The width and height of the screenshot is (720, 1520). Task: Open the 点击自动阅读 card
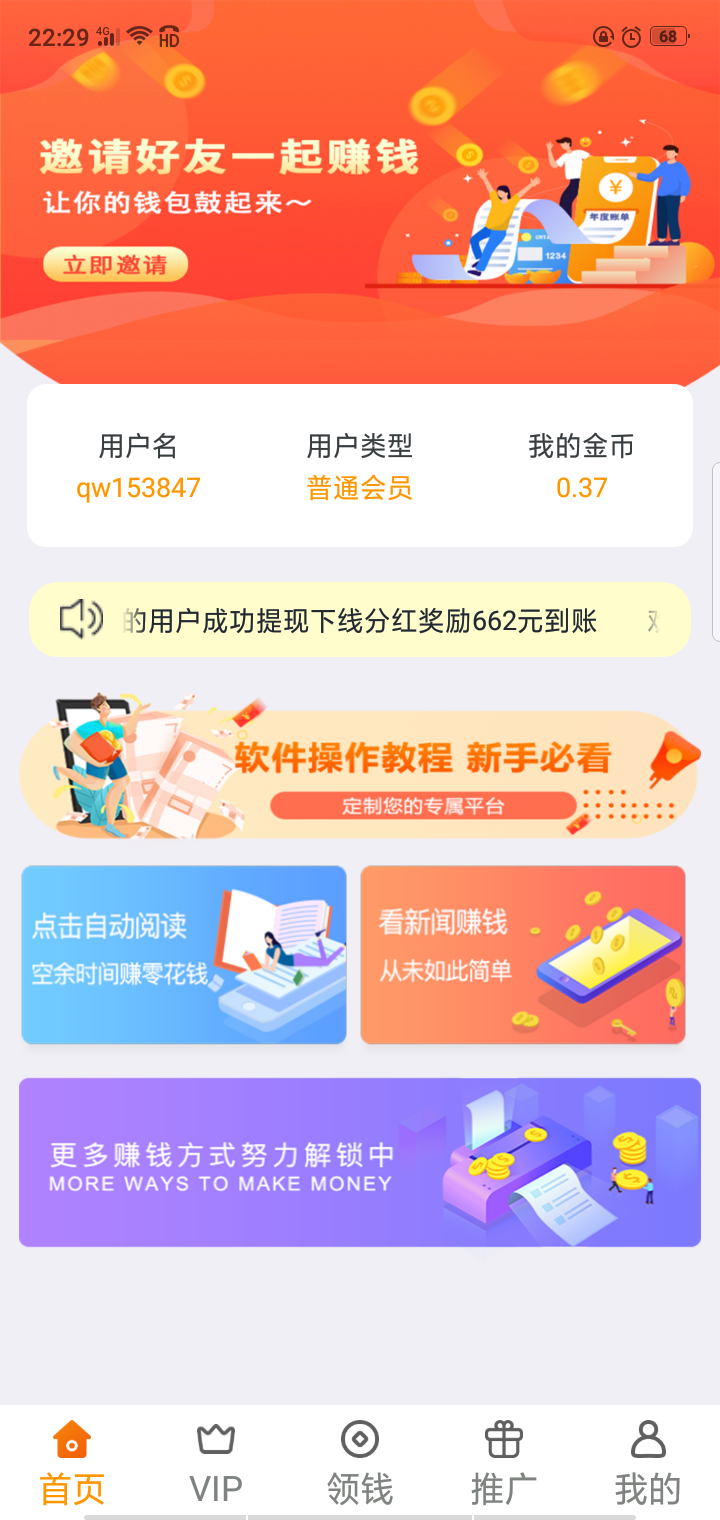point(184,954)
